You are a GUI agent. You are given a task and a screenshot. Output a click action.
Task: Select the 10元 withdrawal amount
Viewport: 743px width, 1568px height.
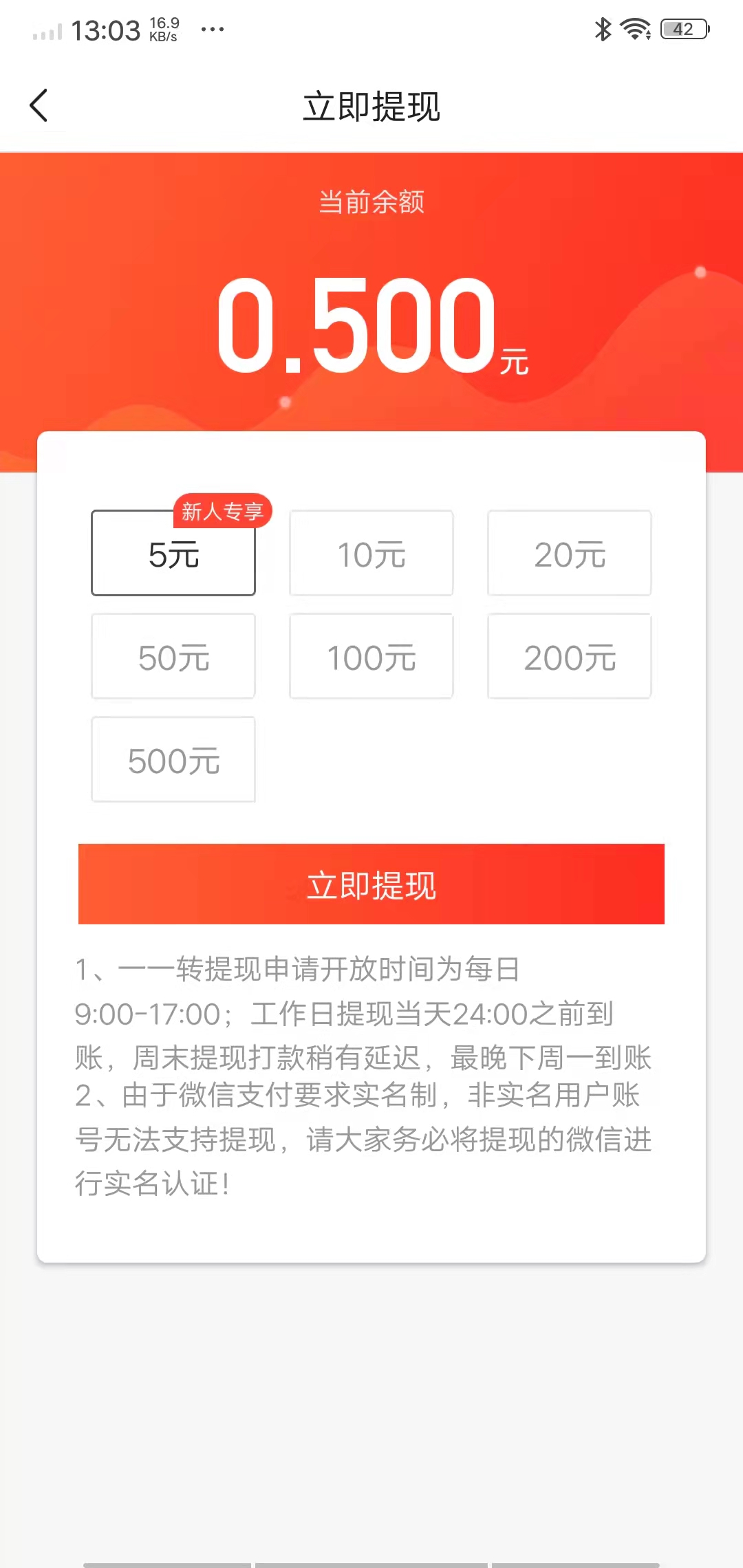pos(371,554)
